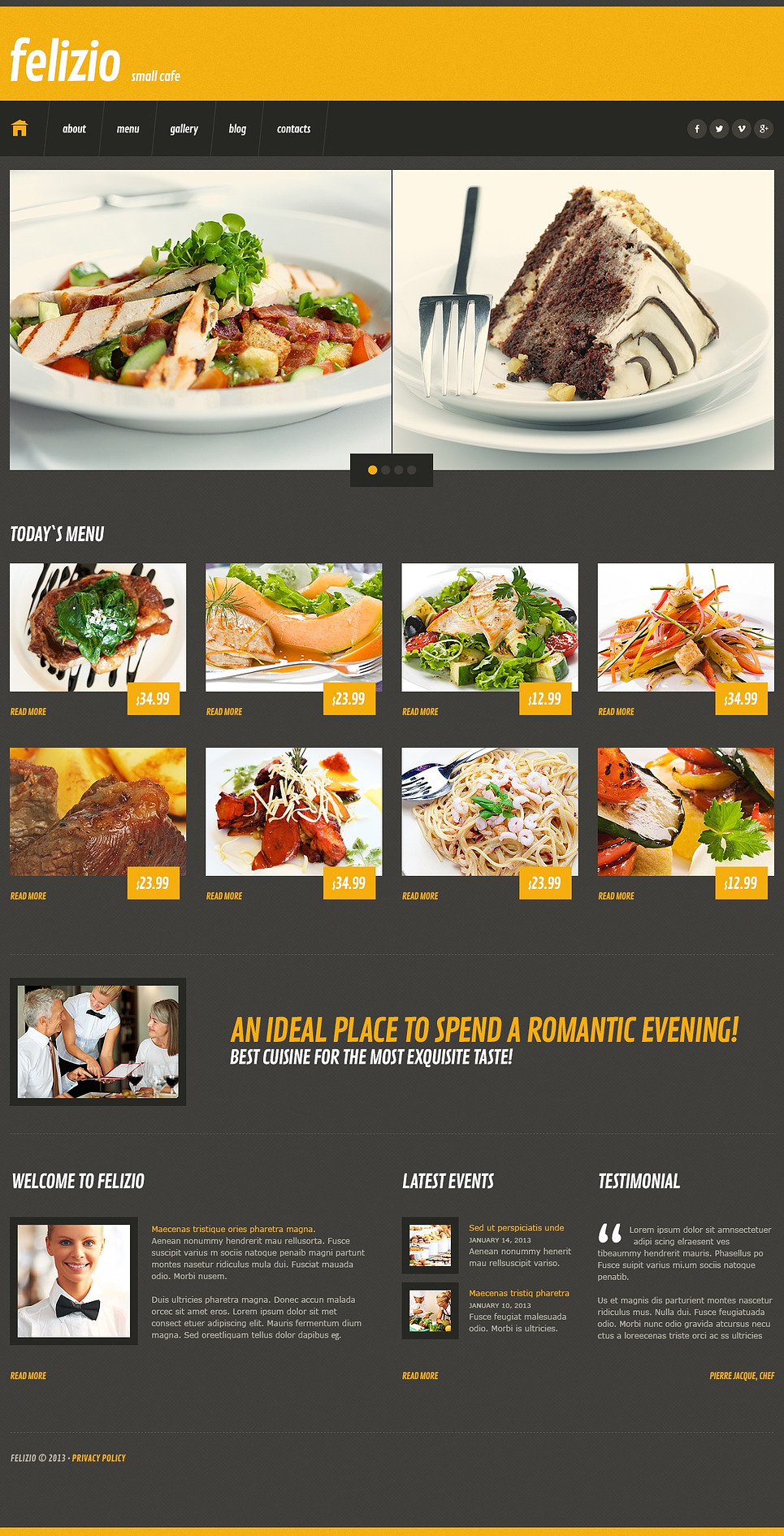The height and width of the screenshot is (1536, 784).
Task: Visit the blog page
Action: [x=237, y=128]
